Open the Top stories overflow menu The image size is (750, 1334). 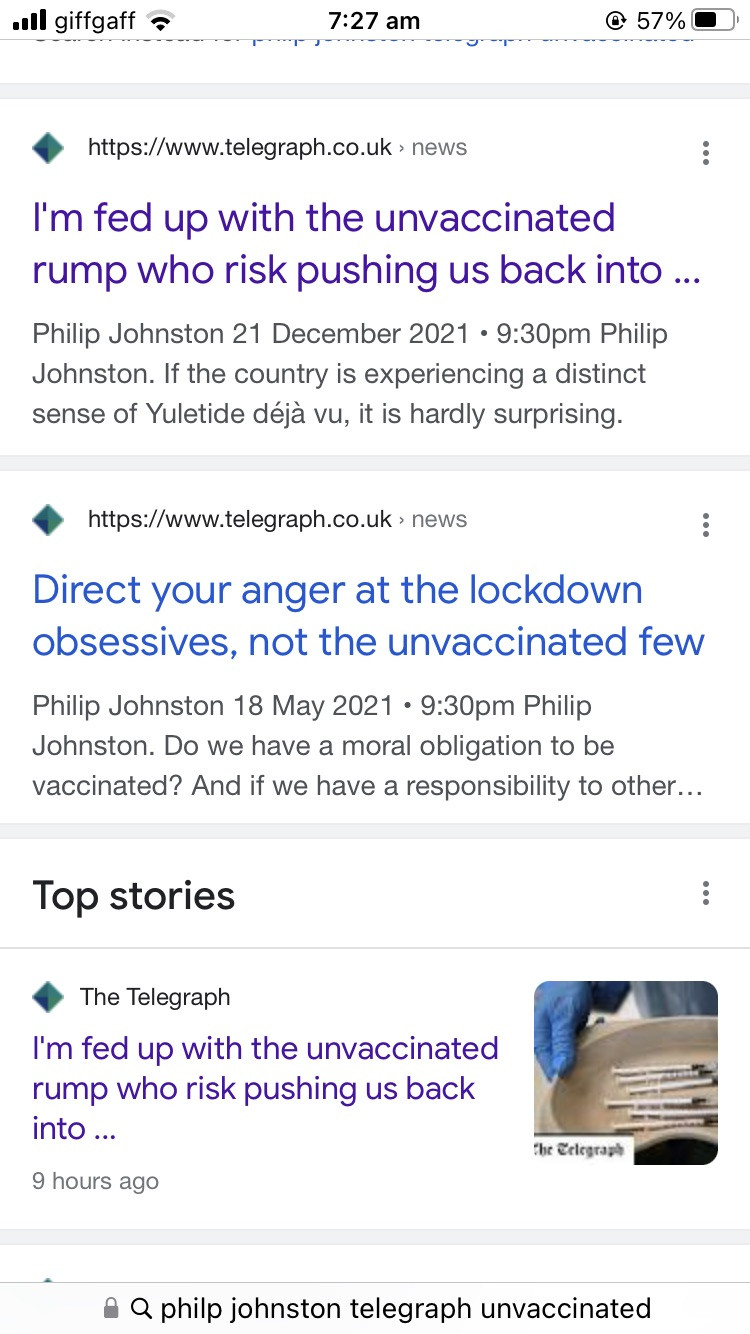coord(706,893)
